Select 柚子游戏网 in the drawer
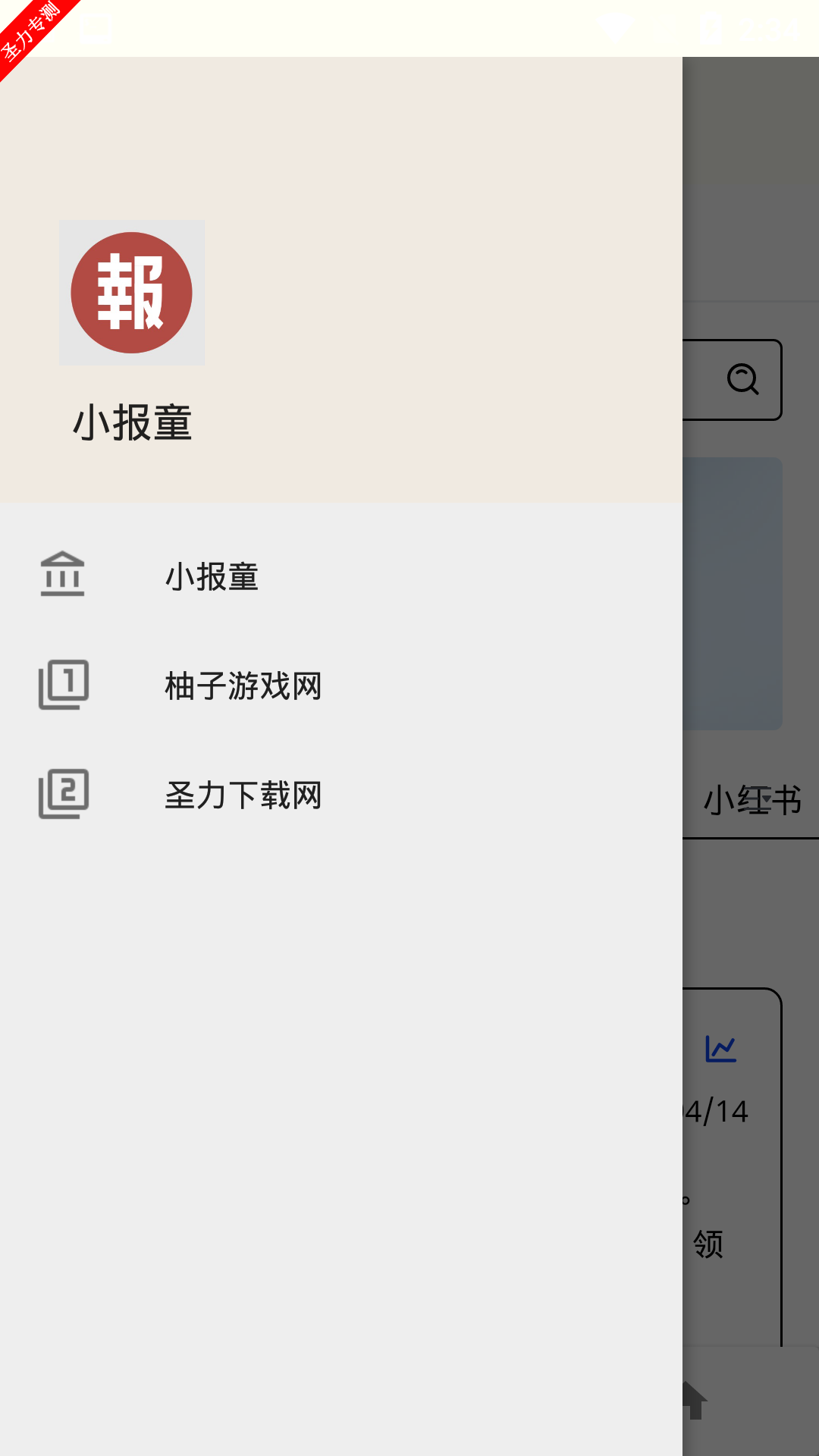Image resolution: width=819 pixels, height=1456 pixels. 341,686
